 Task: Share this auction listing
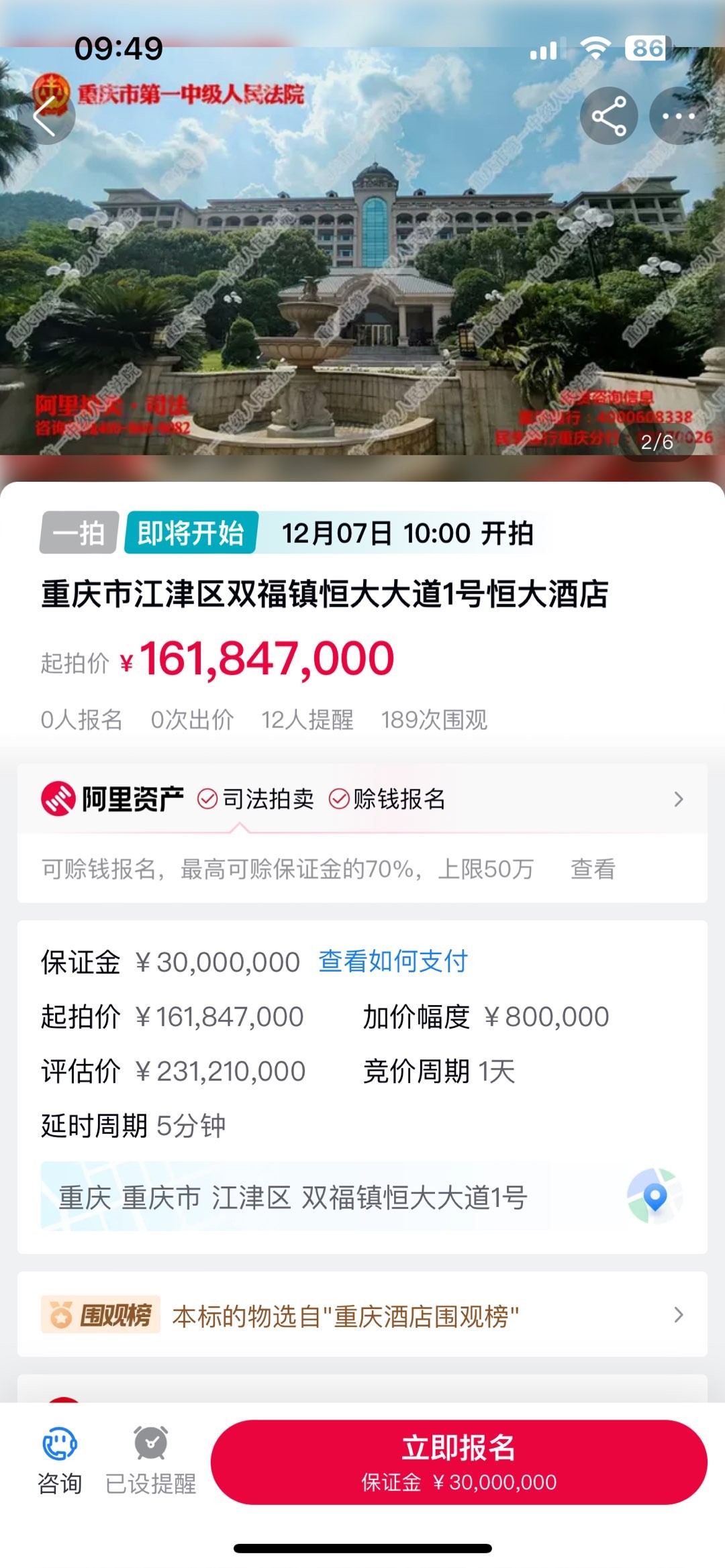pos(608,116)
